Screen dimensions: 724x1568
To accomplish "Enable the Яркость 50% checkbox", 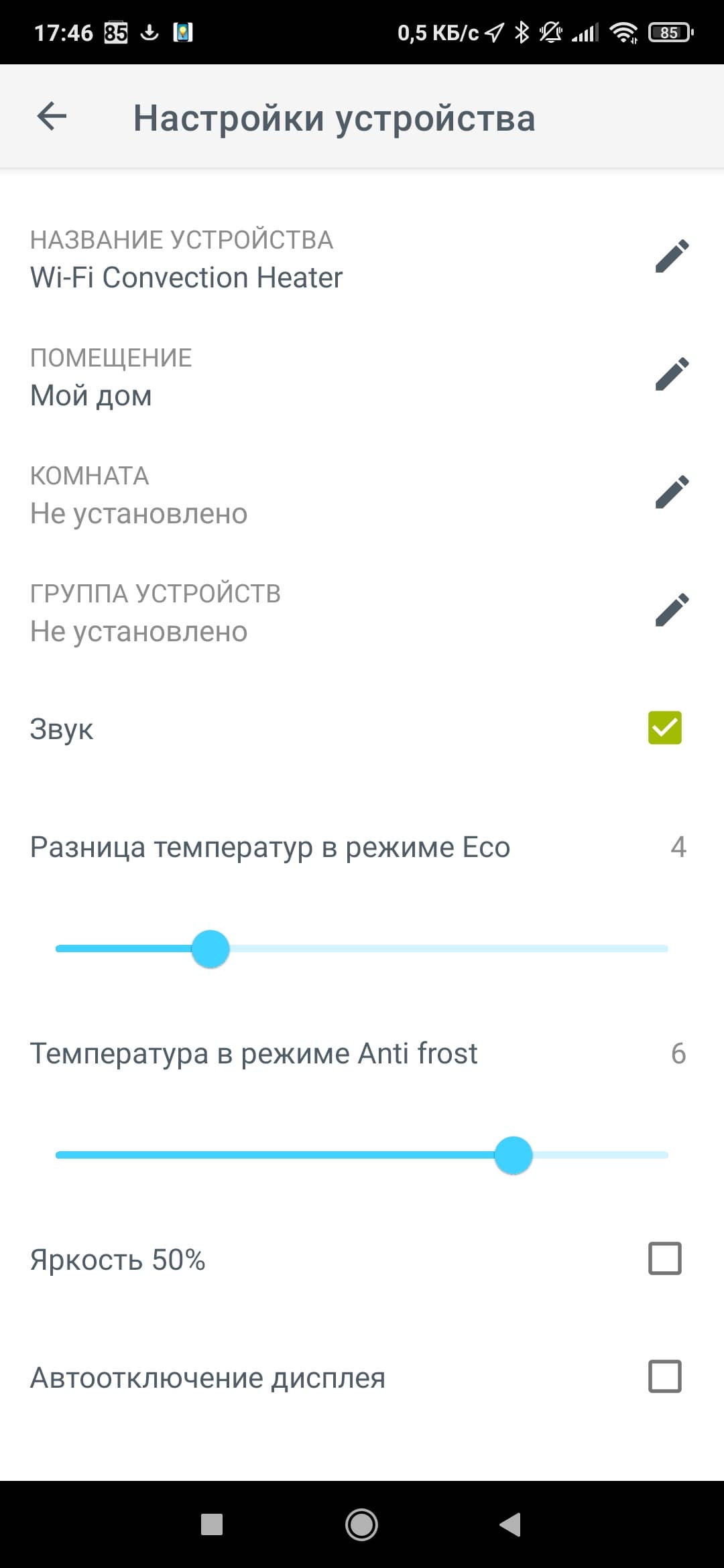I will pyautogui.click(x=664, y=1258).
